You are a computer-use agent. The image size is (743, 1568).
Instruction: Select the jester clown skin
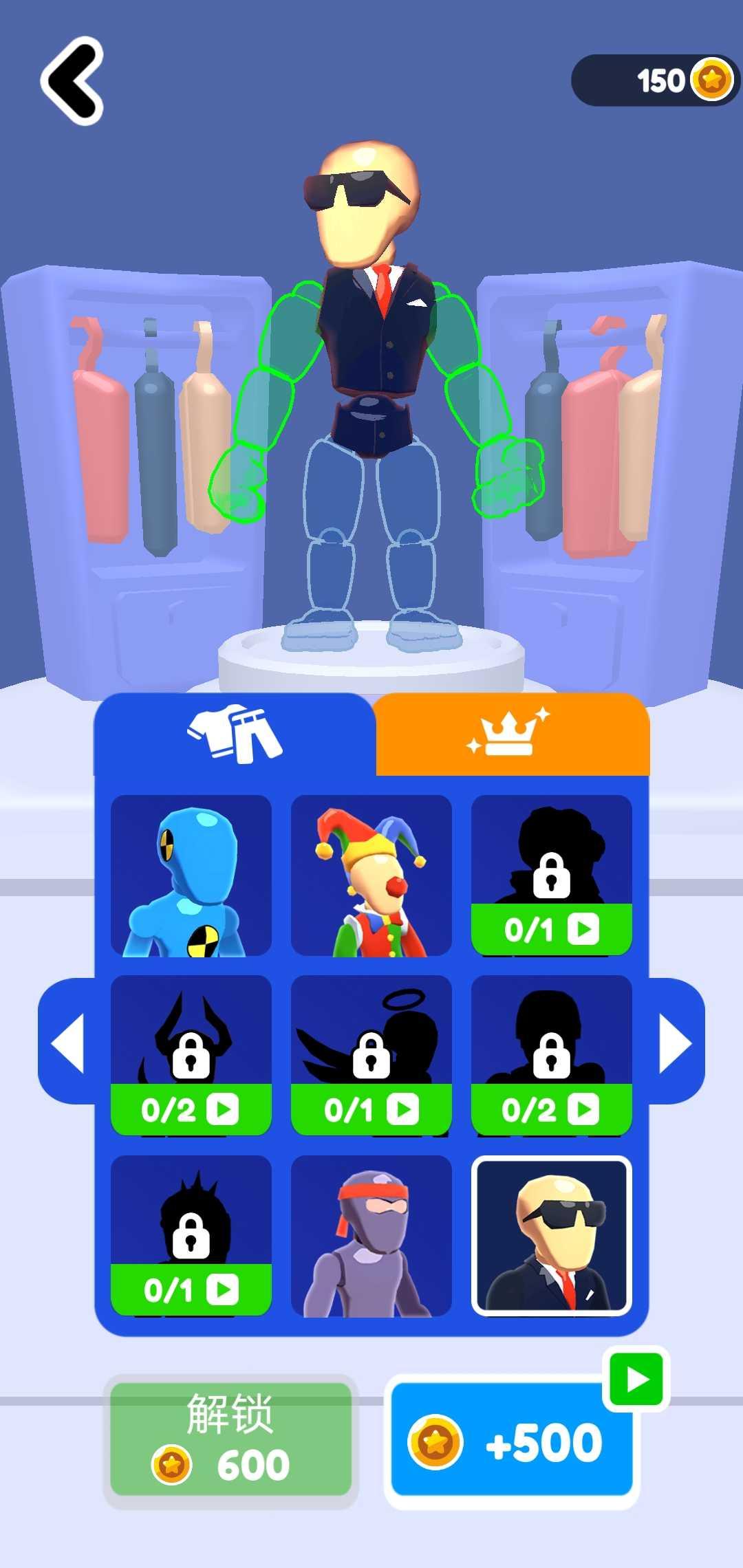click(x=371, y=875)
